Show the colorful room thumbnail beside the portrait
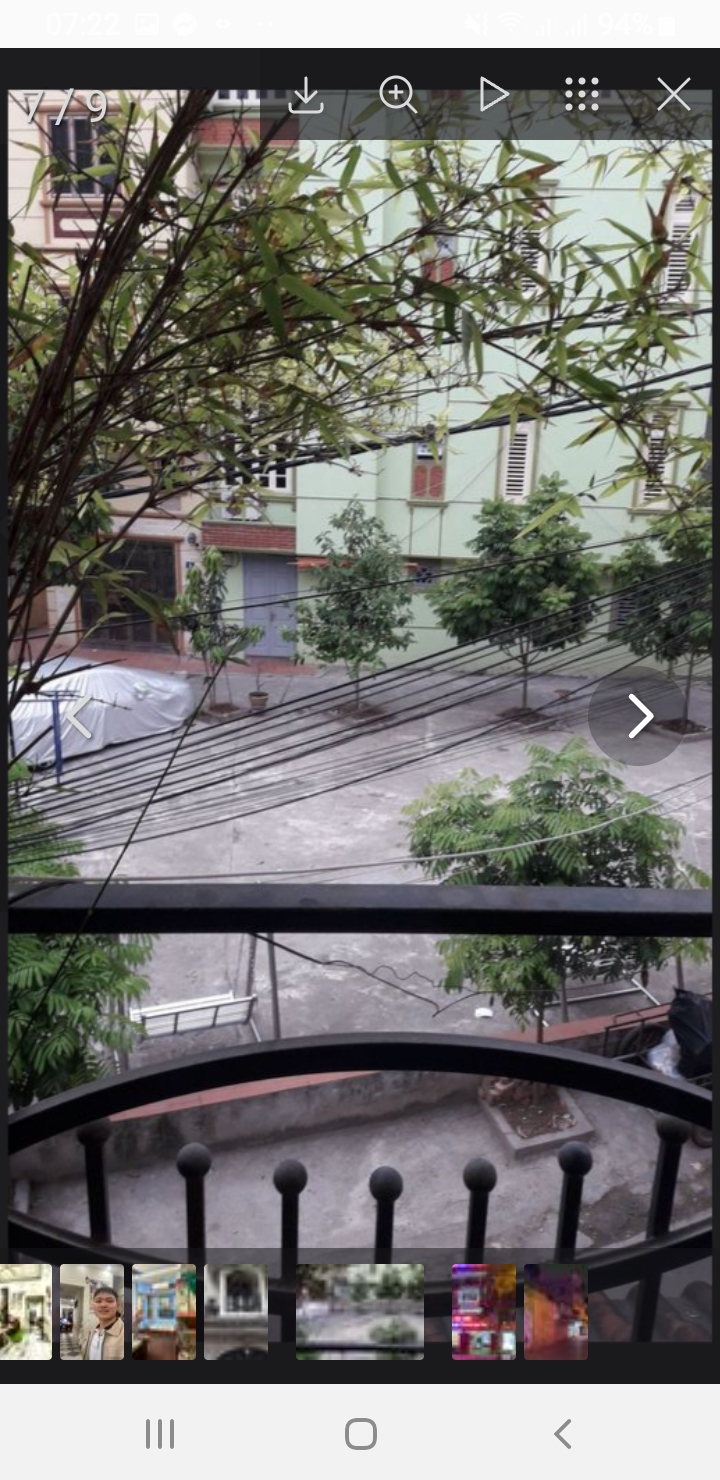 pos(164,1311)
